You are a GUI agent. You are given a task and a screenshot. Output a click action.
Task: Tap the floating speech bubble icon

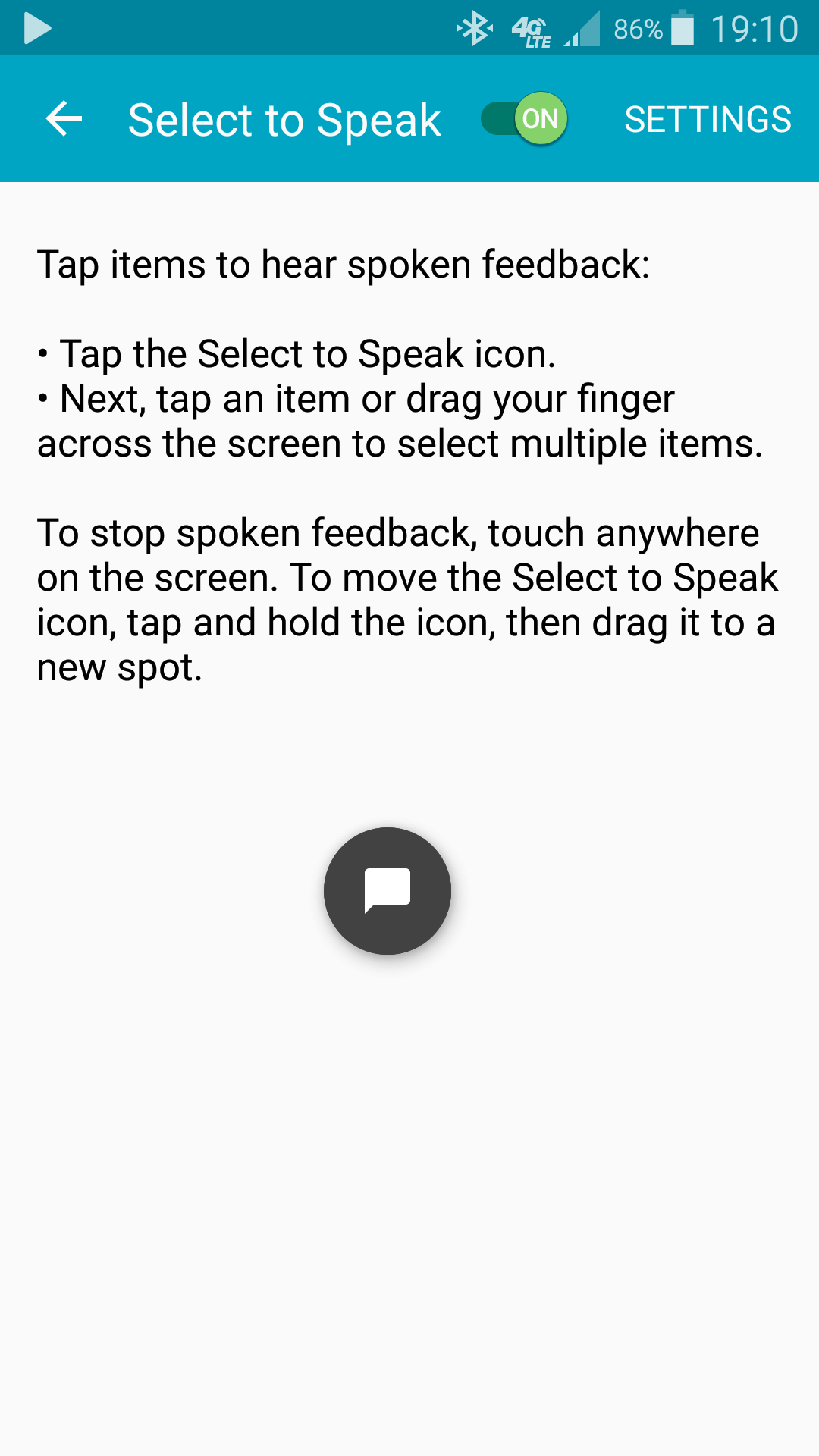pos(388,890)
